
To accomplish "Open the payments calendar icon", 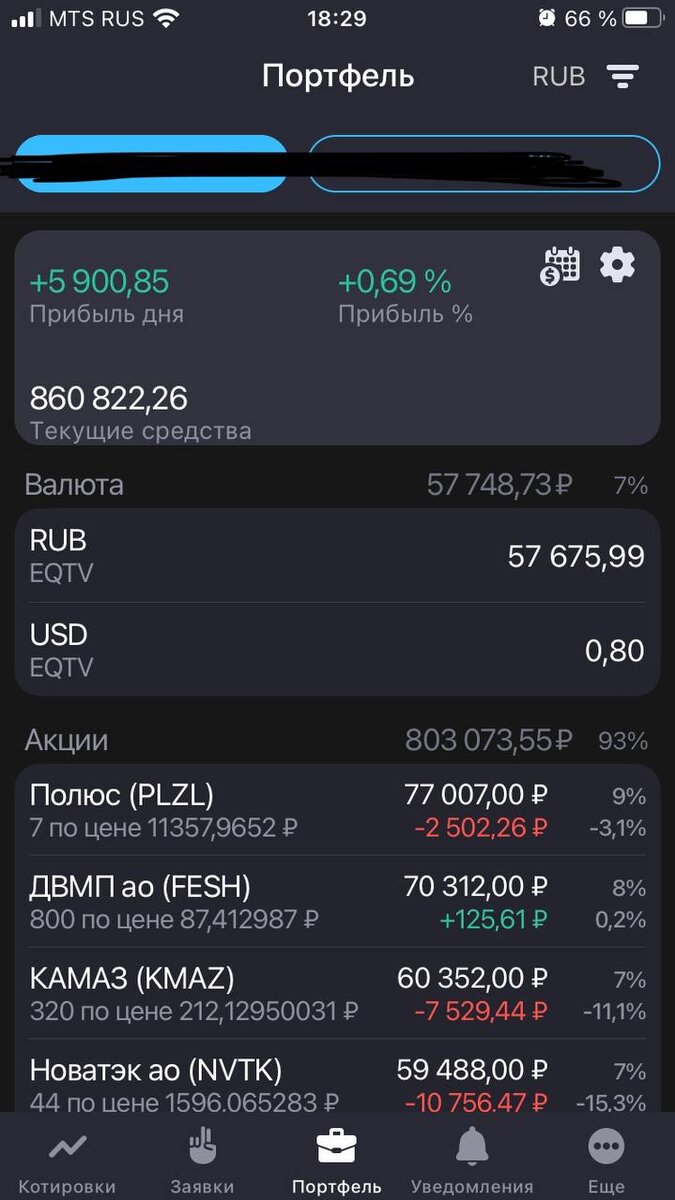I will [x=561, y=266].
